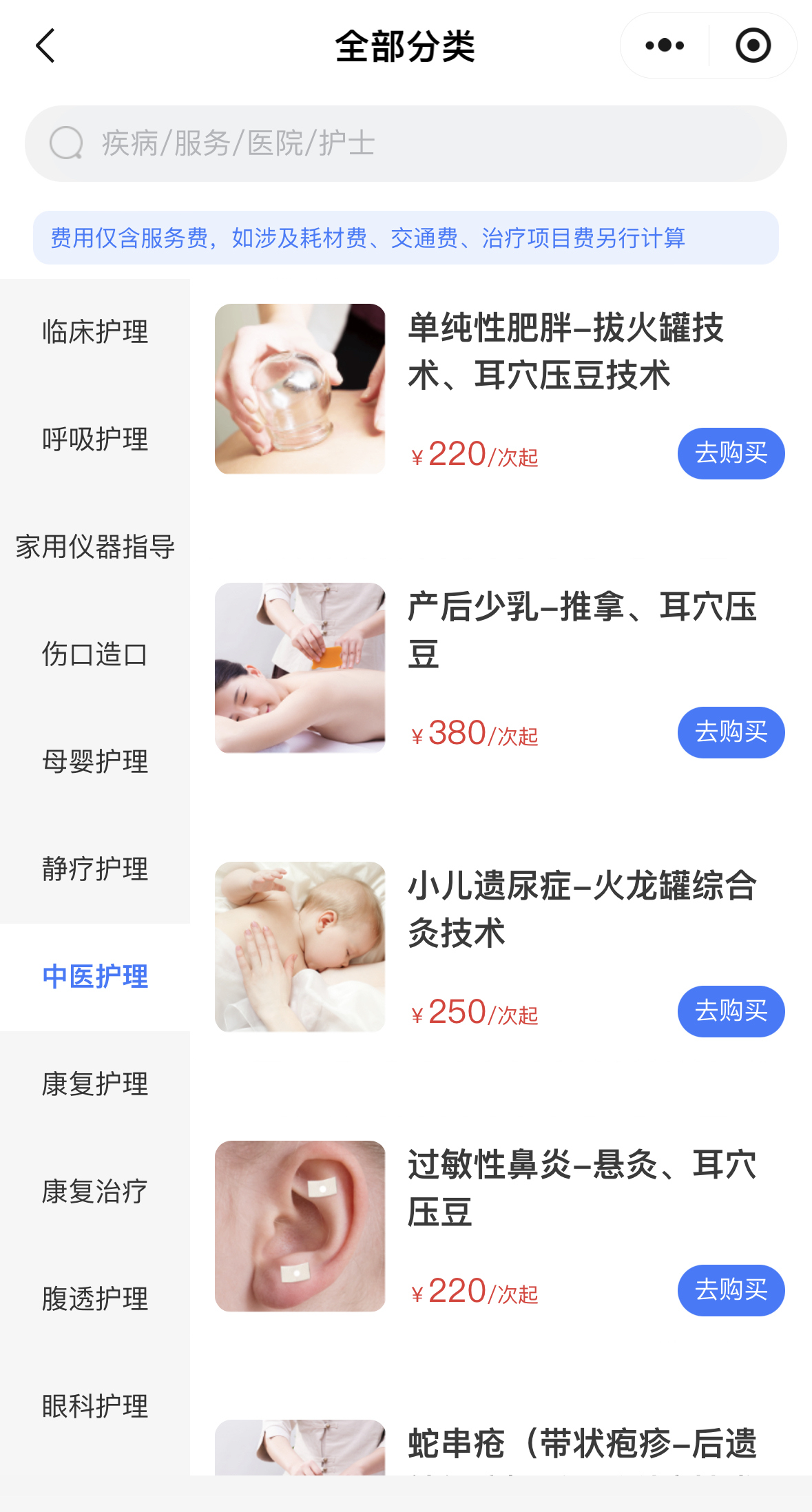Select the 眼科护理 category

pyautogui.click(x=95, y=1407)
